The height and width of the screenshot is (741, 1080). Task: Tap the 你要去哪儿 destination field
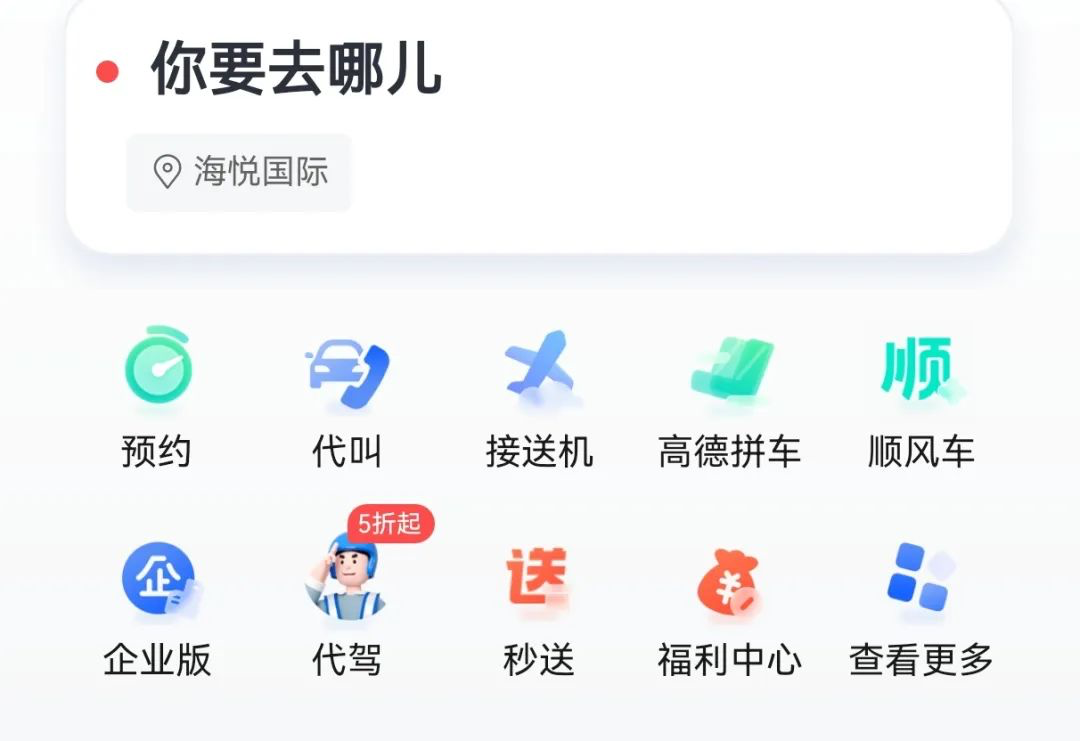tap(297, 70)
